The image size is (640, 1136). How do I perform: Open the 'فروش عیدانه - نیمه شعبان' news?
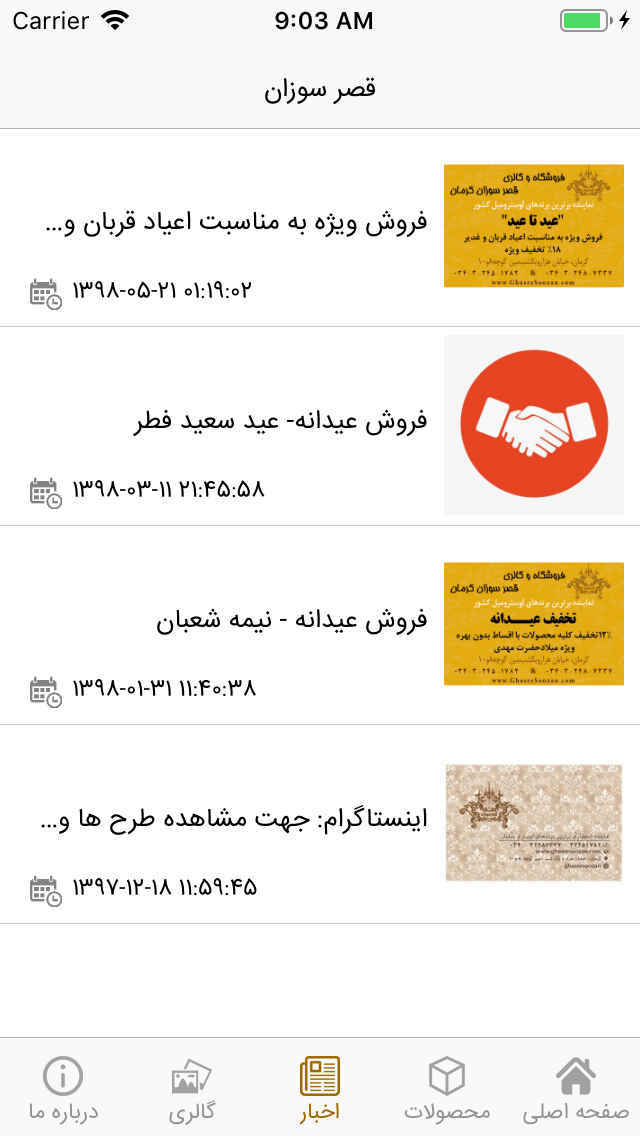[291, 620]
